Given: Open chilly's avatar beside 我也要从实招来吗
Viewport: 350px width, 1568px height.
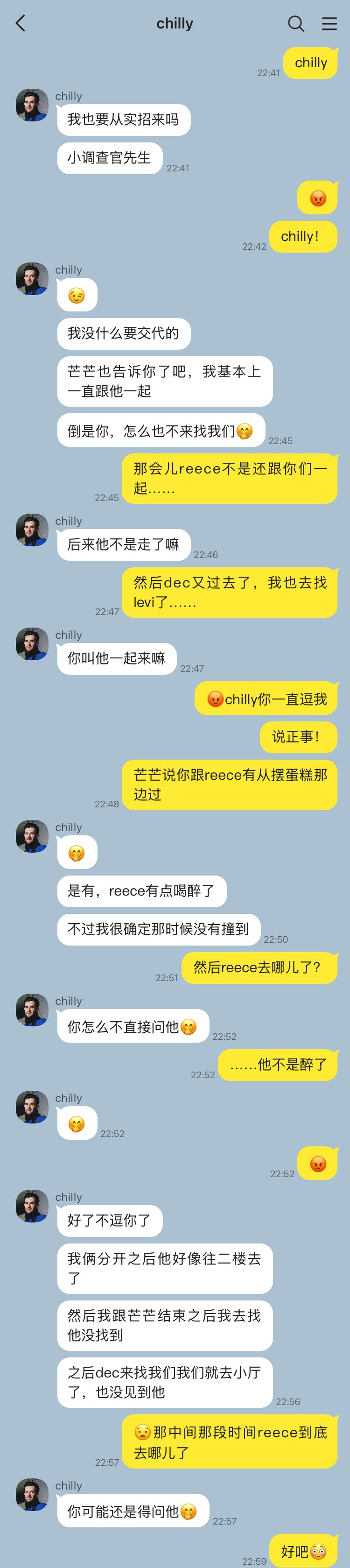Looking at the screenshot, I should tap(32, 106).
